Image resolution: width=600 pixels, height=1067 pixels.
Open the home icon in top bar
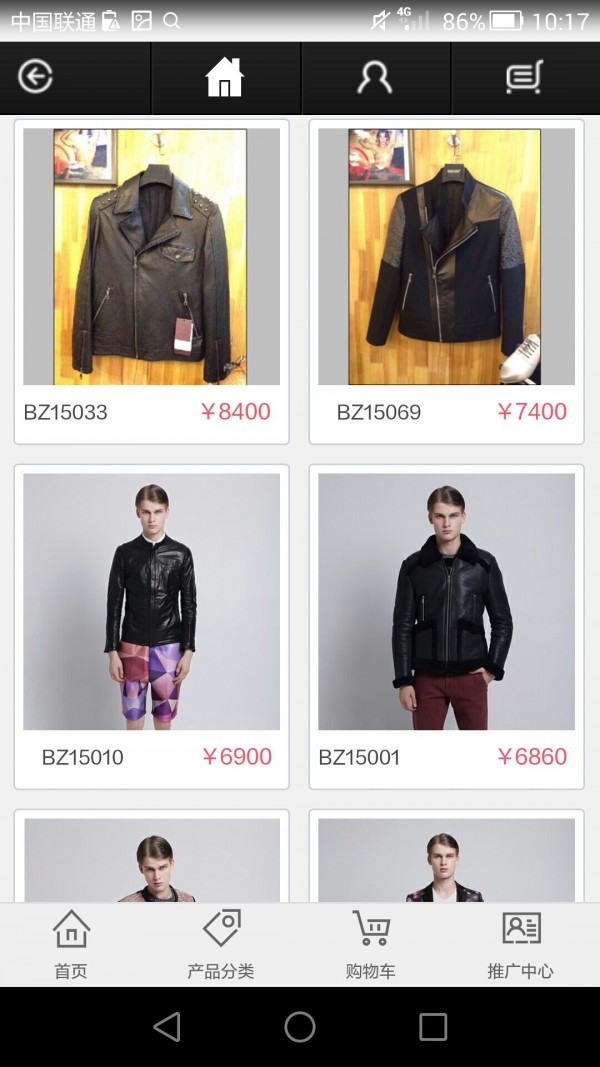pyautogui.click(x=225, y=77)
